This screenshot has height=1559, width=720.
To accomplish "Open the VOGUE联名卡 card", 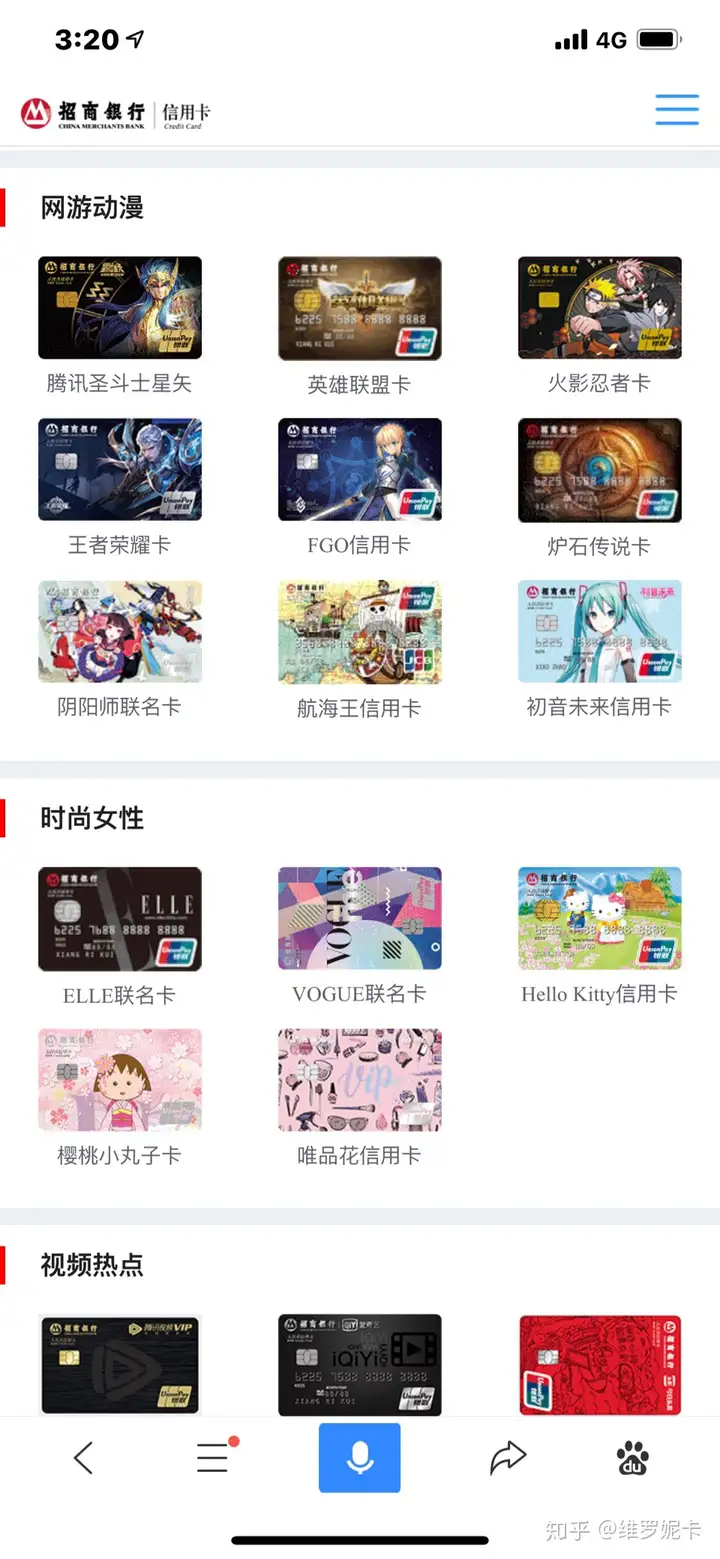I will [360, 918].
